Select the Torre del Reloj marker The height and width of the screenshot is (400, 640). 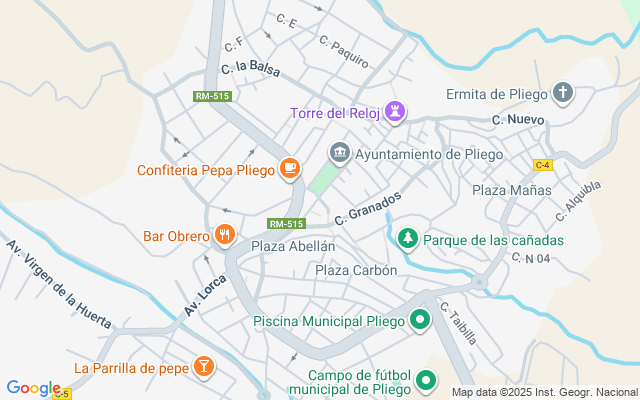(397, 112)
